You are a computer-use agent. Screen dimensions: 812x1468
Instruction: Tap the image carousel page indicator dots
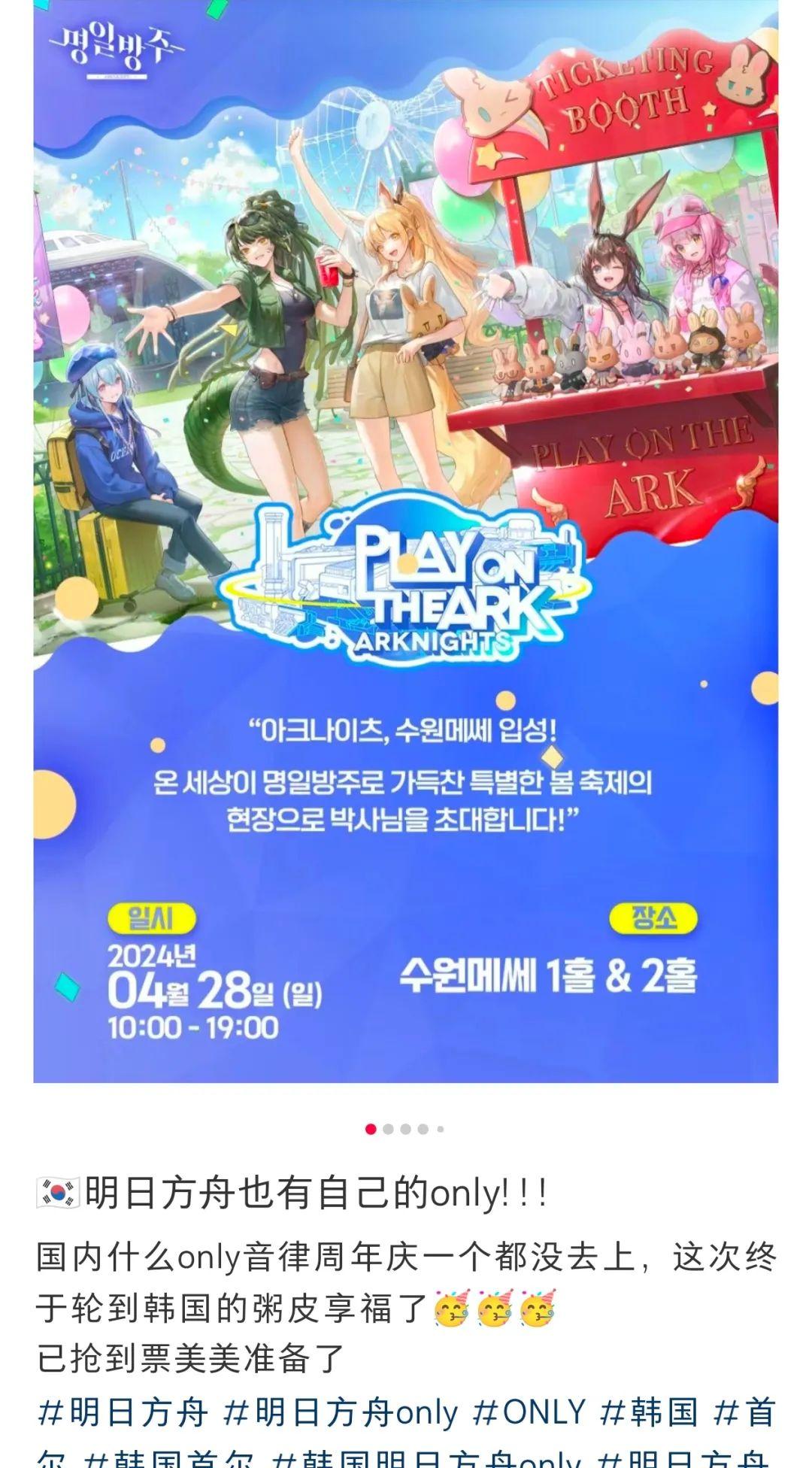coord(406,1129)
